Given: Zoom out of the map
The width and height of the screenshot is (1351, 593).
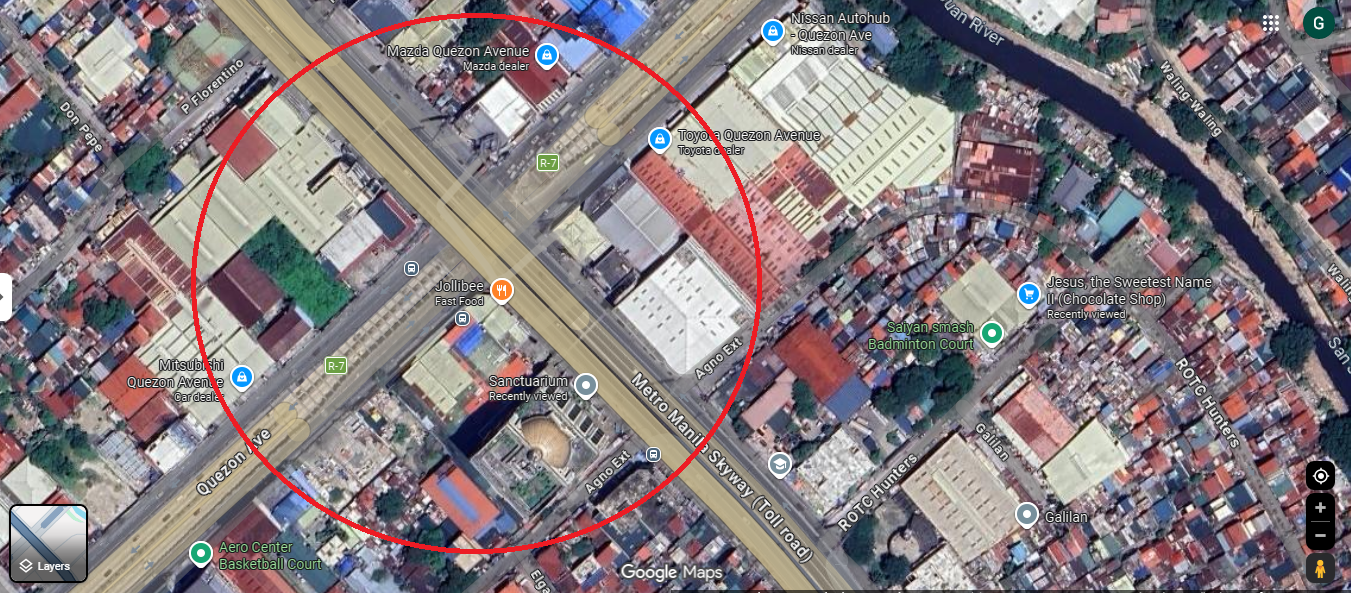Looking at the screenshot, I should [1320, 536].
